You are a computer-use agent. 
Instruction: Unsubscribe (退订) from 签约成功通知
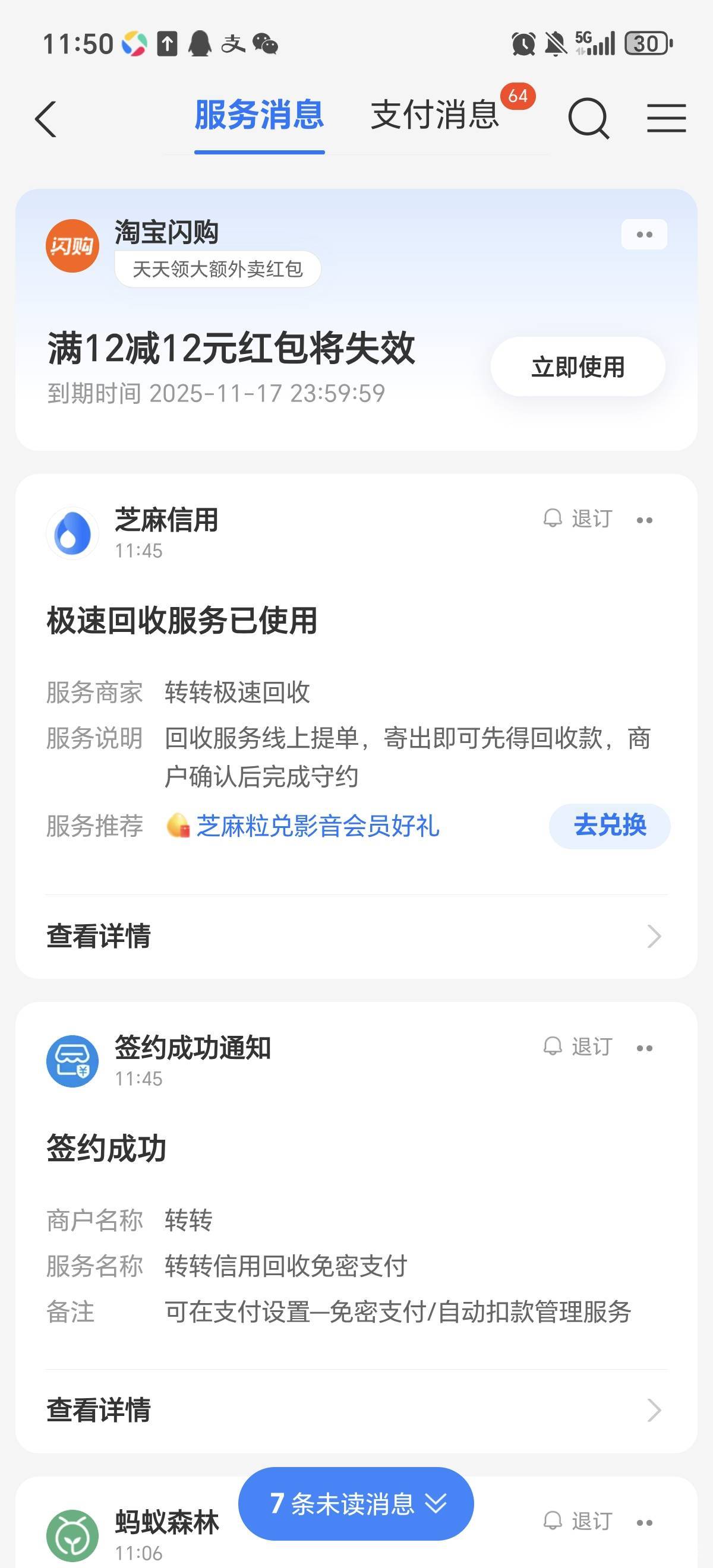578,1047
